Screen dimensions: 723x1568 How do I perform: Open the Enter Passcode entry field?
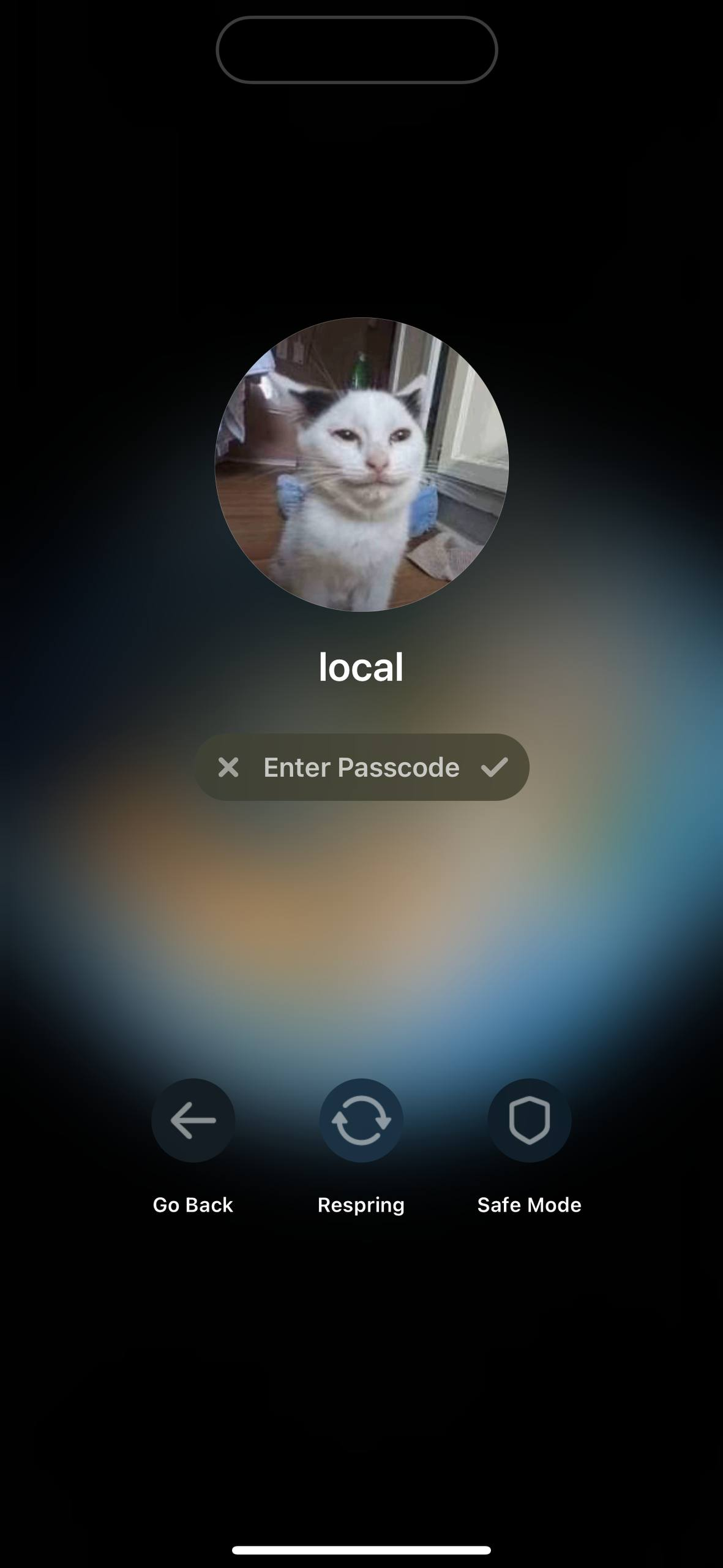pyautogui.click(x=361, y=767)
